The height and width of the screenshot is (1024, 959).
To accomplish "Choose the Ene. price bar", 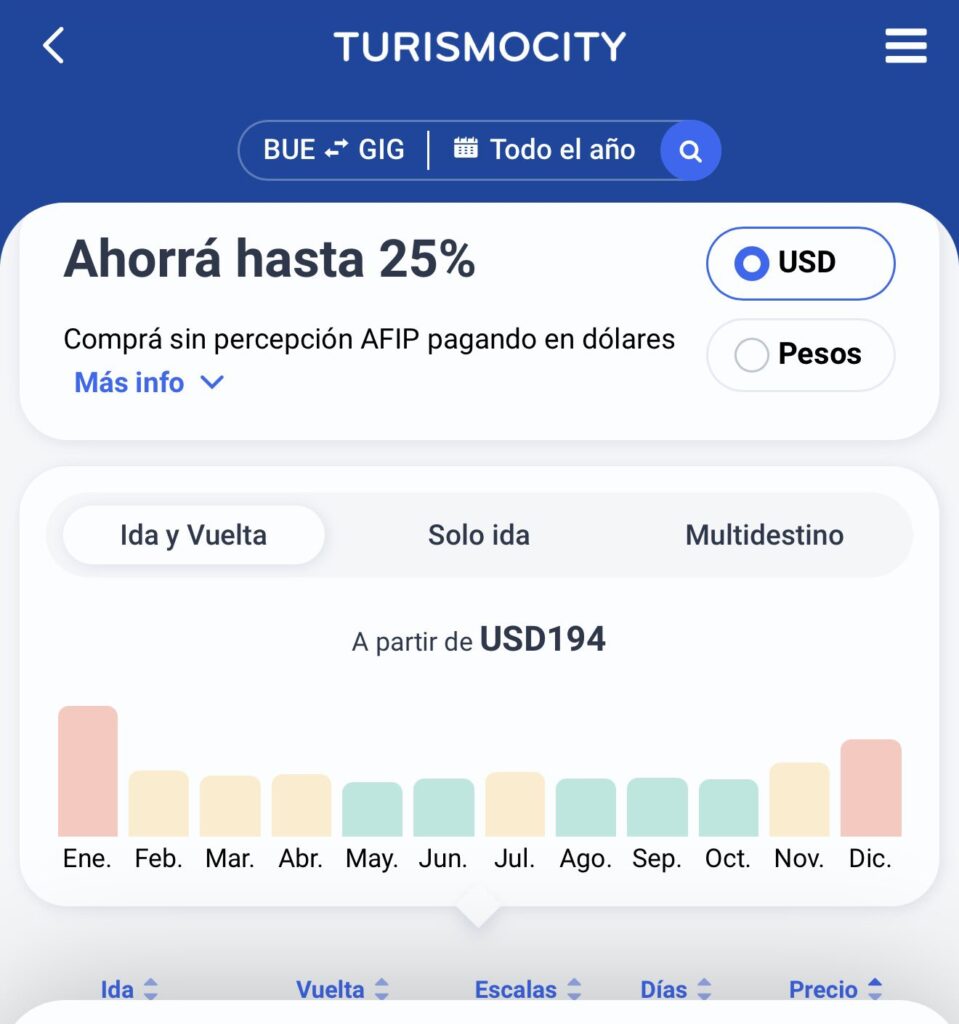I will 88,771.
